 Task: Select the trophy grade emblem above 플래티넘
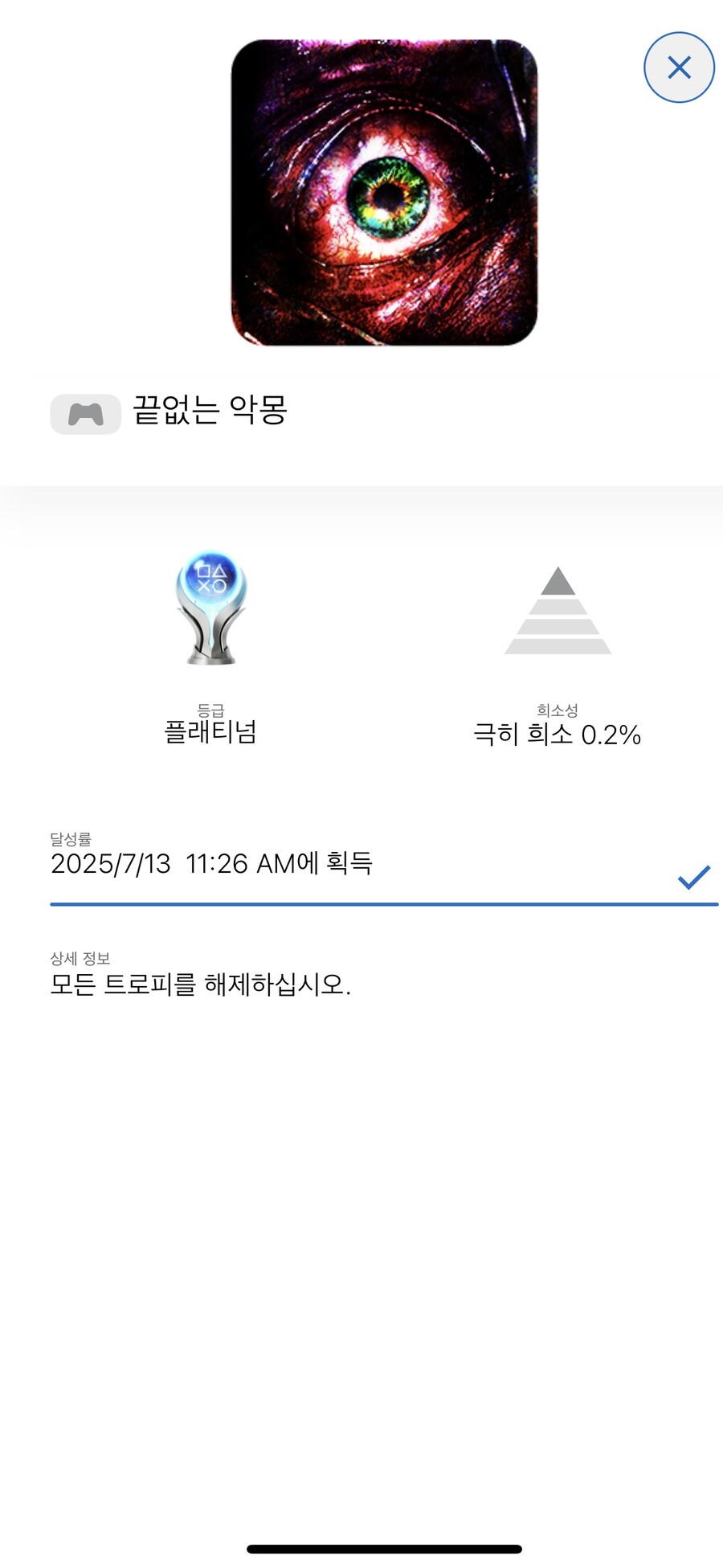click(x=210, y=609)
